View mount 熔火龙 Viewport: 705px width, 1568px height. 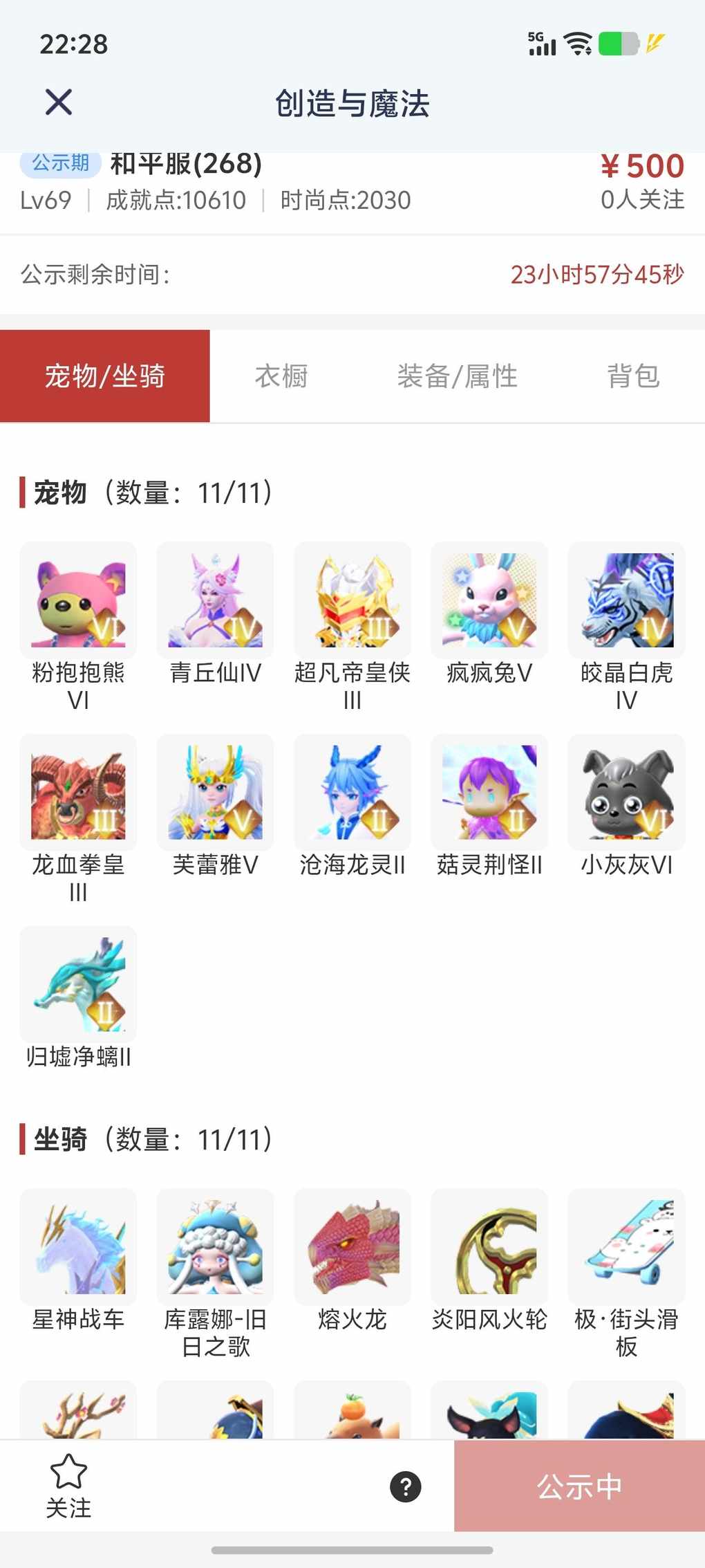pyautogui.click(x=352, y=1247)
